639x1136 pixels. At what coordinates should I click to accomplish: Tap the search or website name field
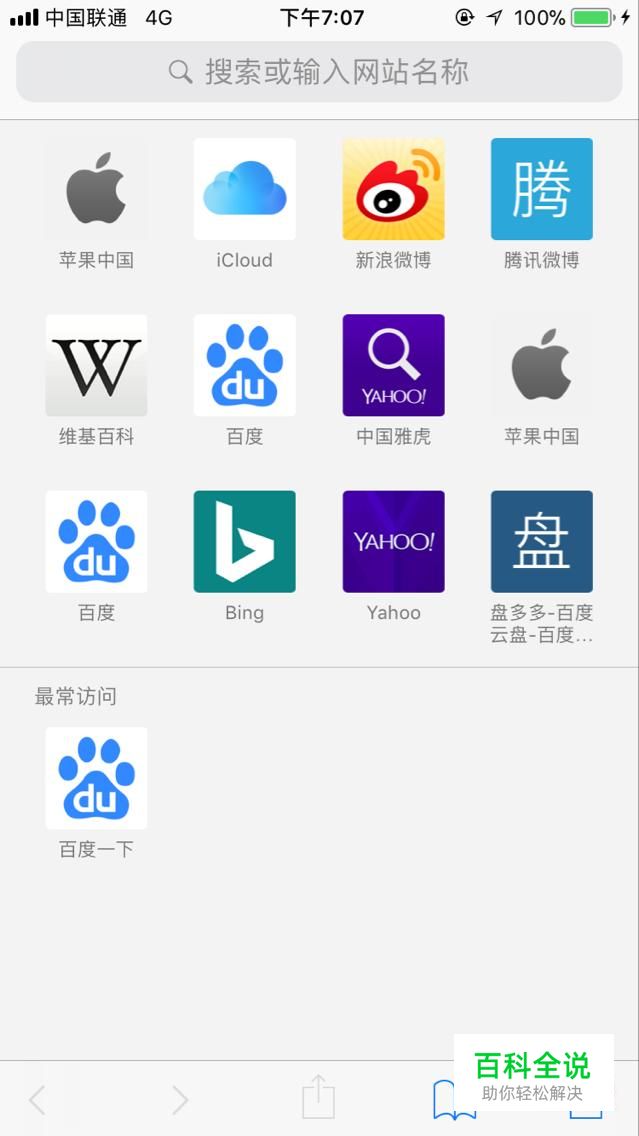[x=319, y=72]
